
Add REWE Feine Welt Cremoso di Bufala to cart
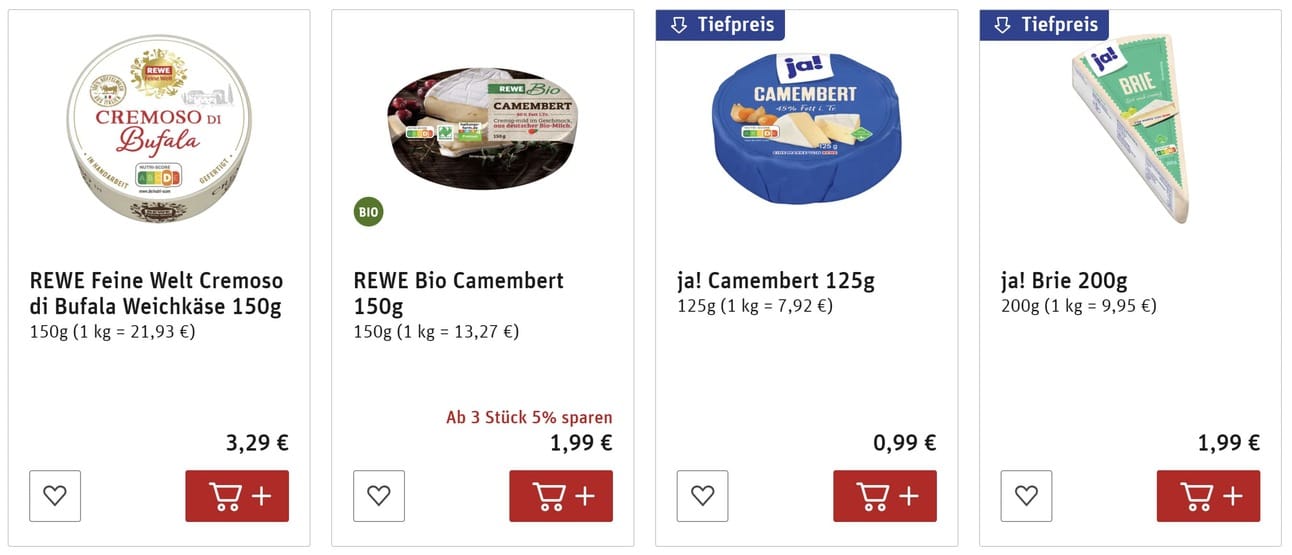tap(237, 496)
